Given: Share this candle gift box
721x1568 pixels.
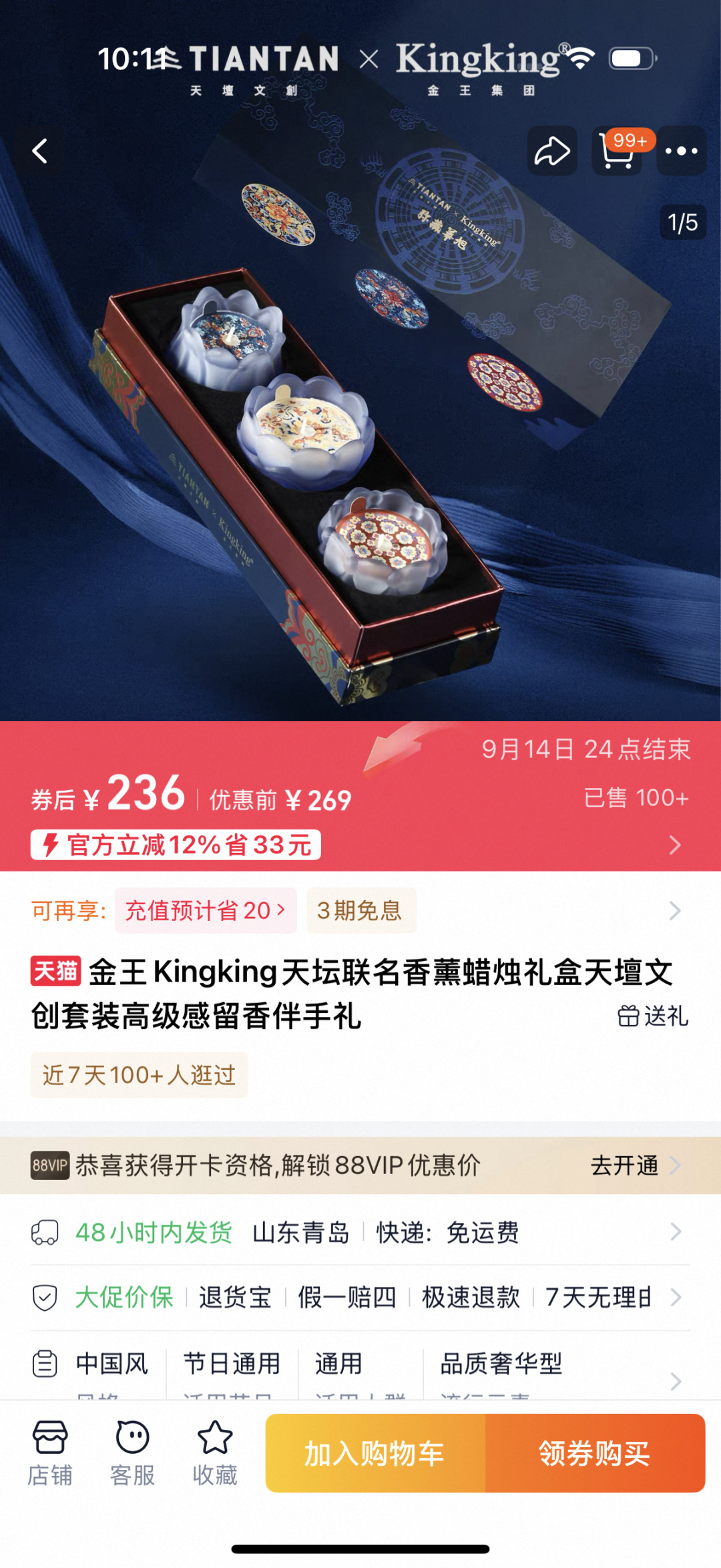Looking at the screenshot, I should (x=552, y=151).
